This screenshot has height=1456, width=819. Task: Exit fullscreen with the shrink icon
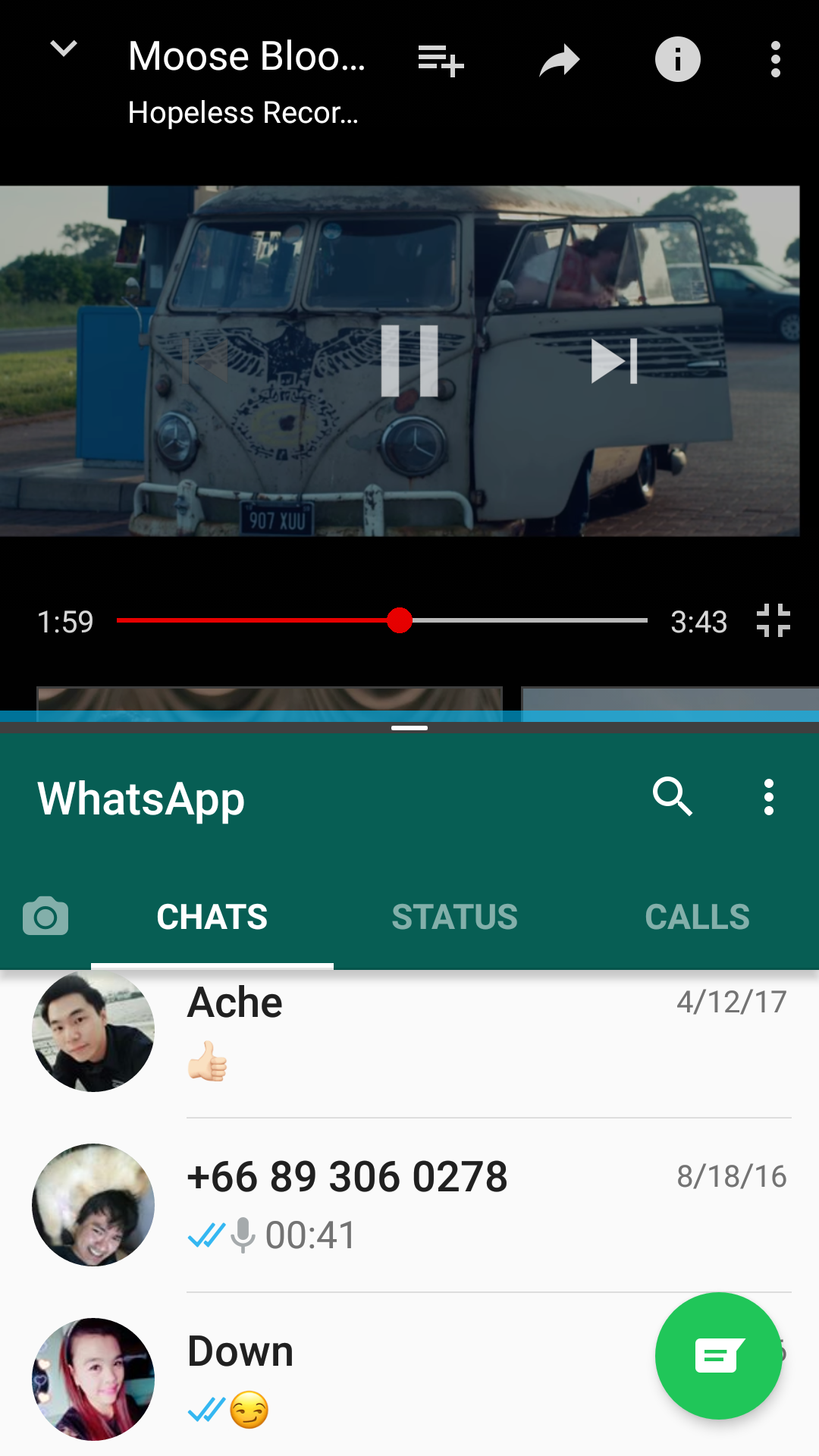pos(774,621)
